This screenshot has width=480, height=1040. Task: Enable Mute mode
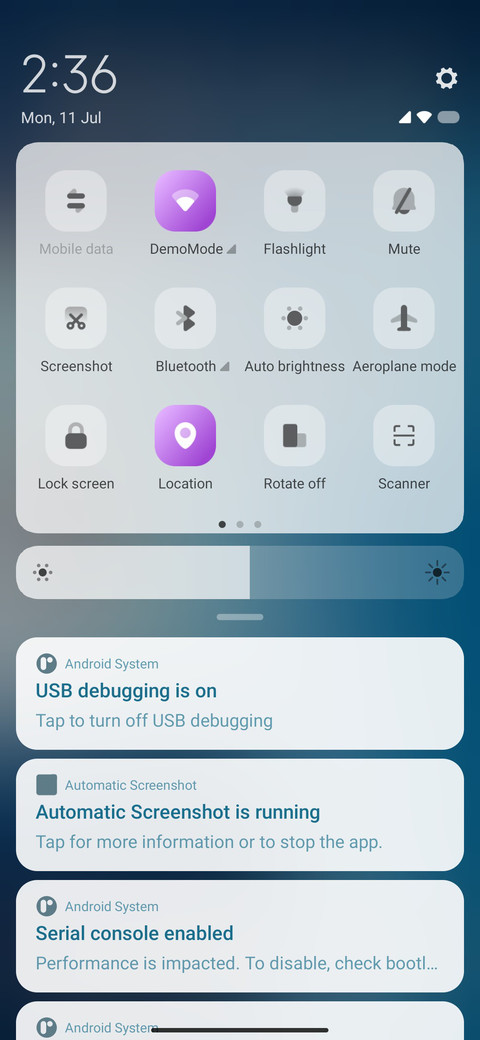(x=404, y=201)
